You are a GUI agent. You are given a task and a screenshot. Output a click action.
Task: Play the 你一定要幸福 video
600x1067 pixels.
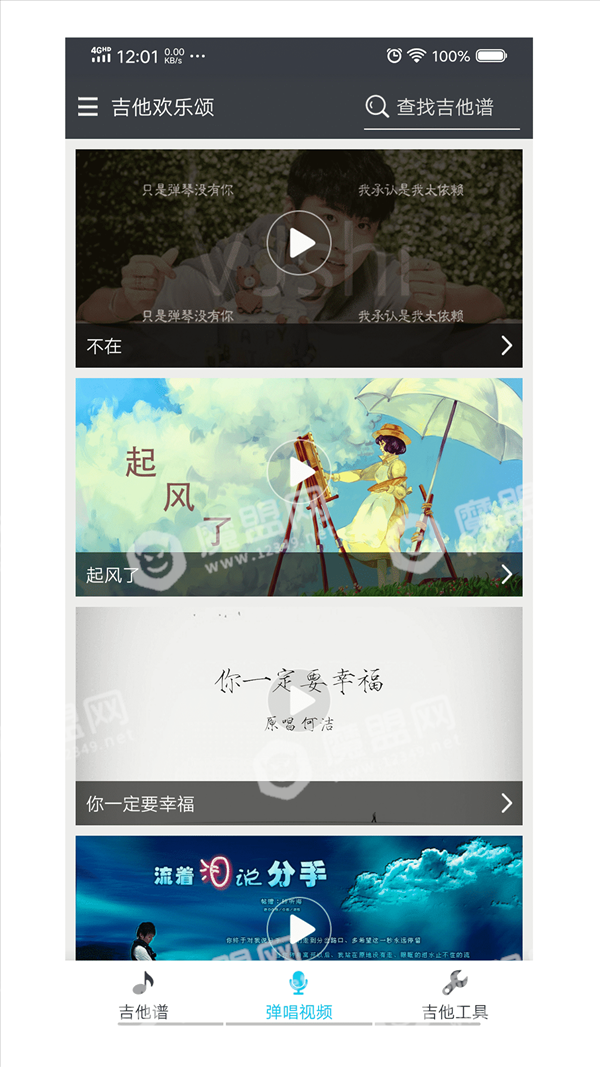299,700
